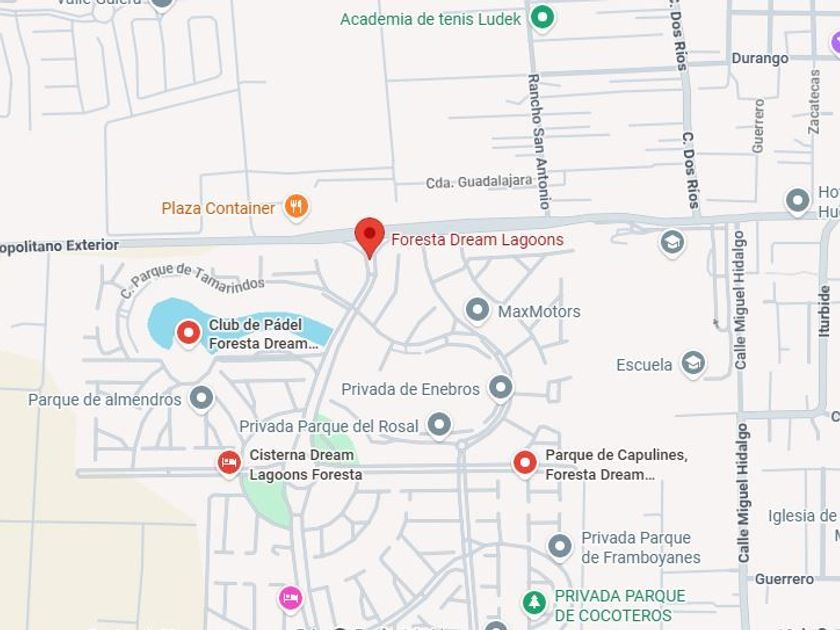Select the Privada Parque de Framboyanes marker
Image resolution: width=840 pixels, height=630 pixels.
click(560, 547)
